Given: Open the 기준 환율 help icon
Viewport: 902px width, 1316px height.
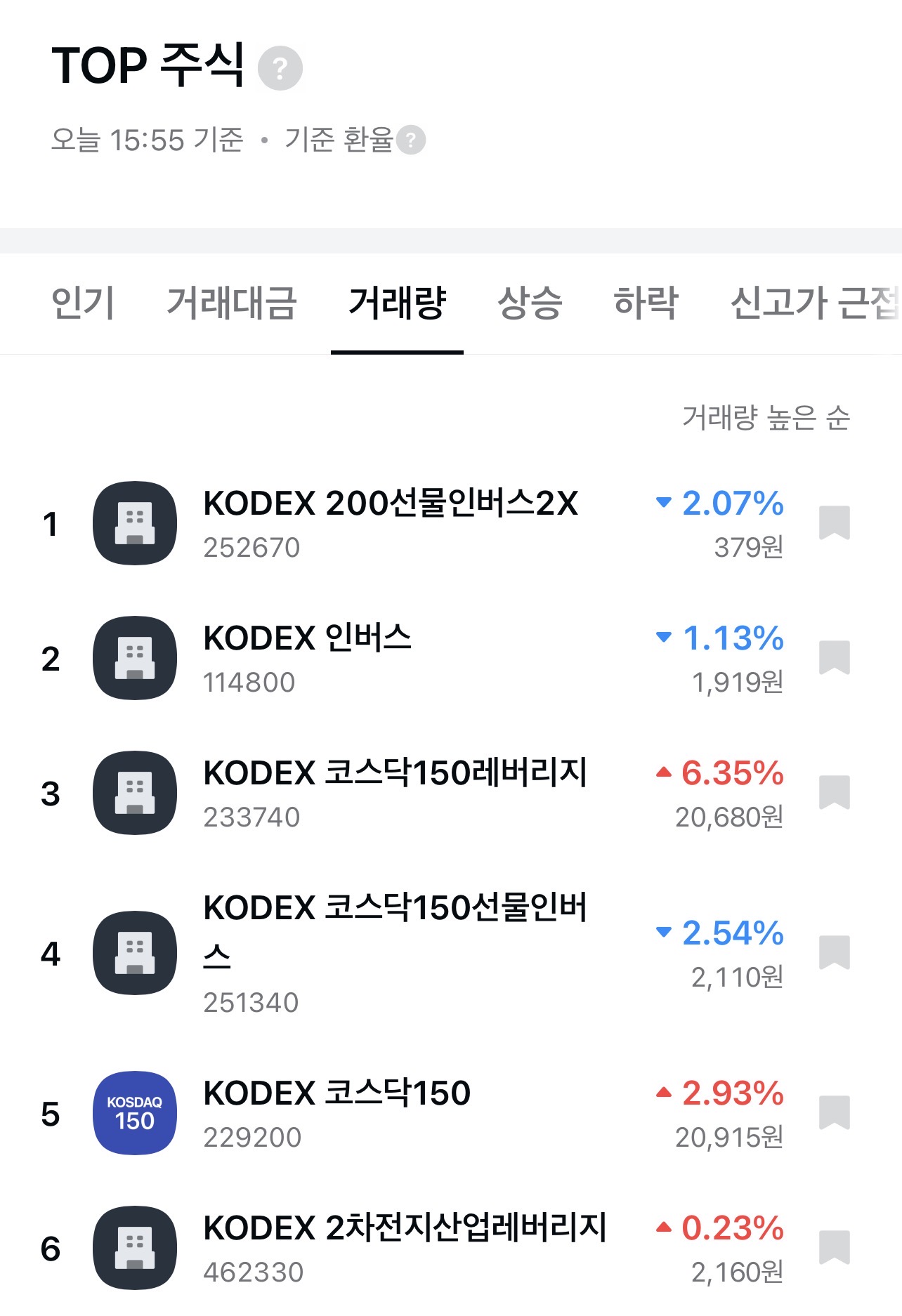Looking at the screenshot, I should (411, 140).
